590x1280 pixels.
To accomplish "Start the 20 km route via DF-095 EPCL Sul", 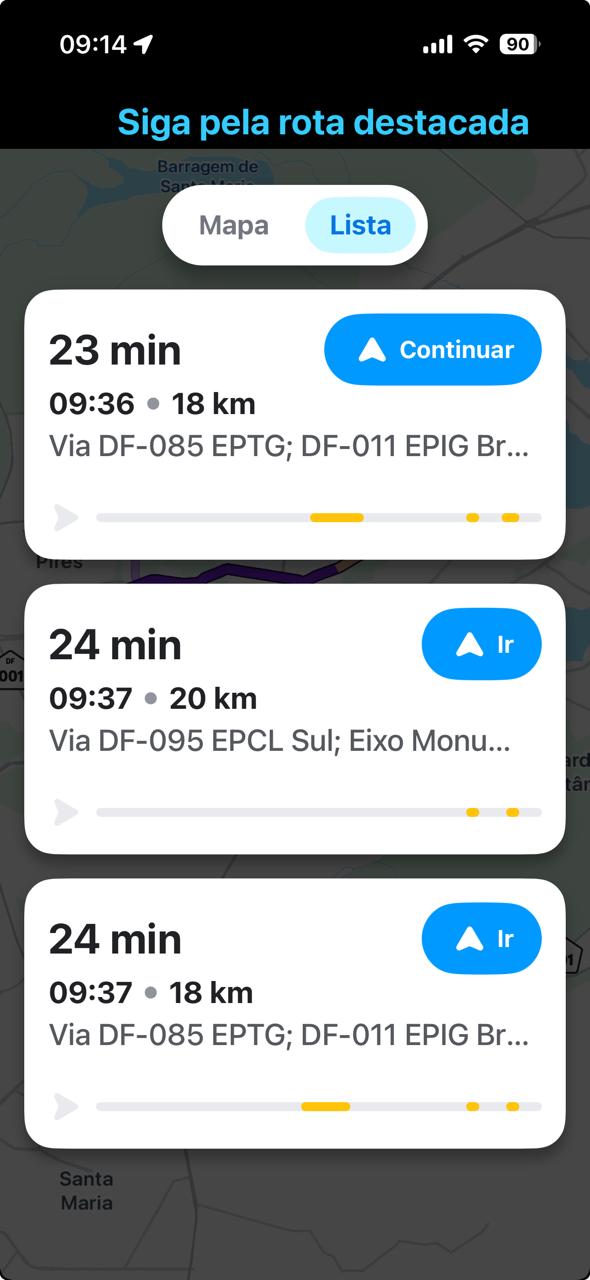I will tap(482, 644).
